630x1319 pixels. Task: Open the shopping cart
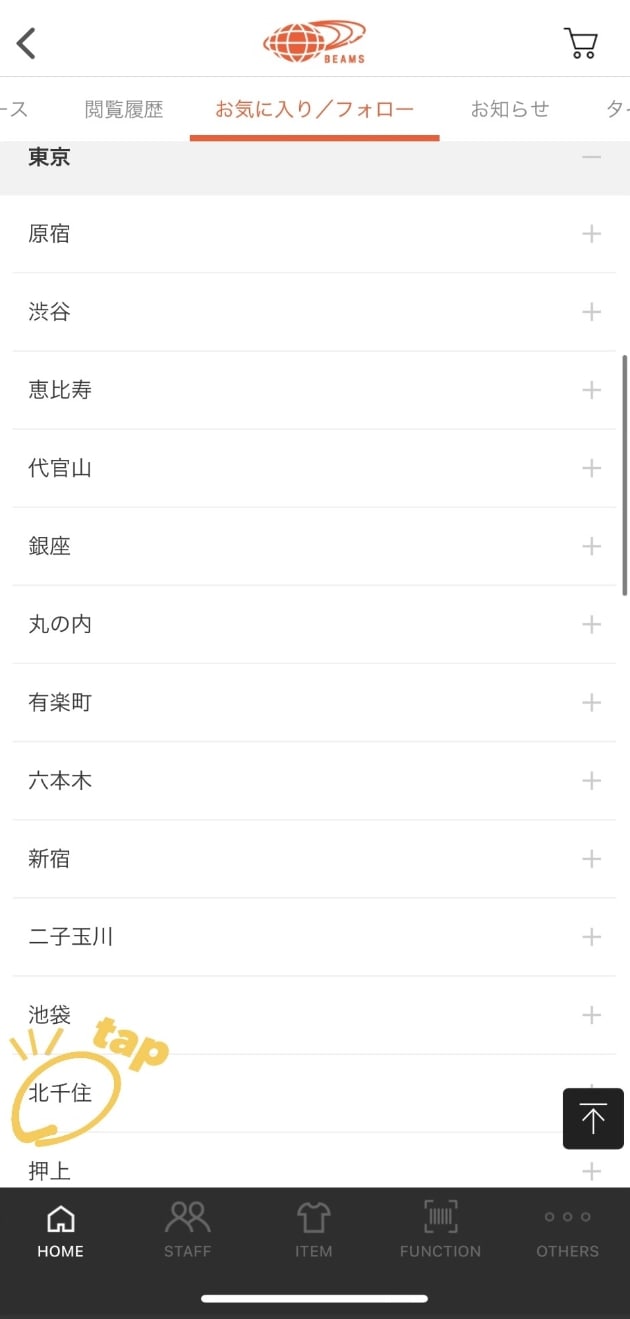click(581, 43)
